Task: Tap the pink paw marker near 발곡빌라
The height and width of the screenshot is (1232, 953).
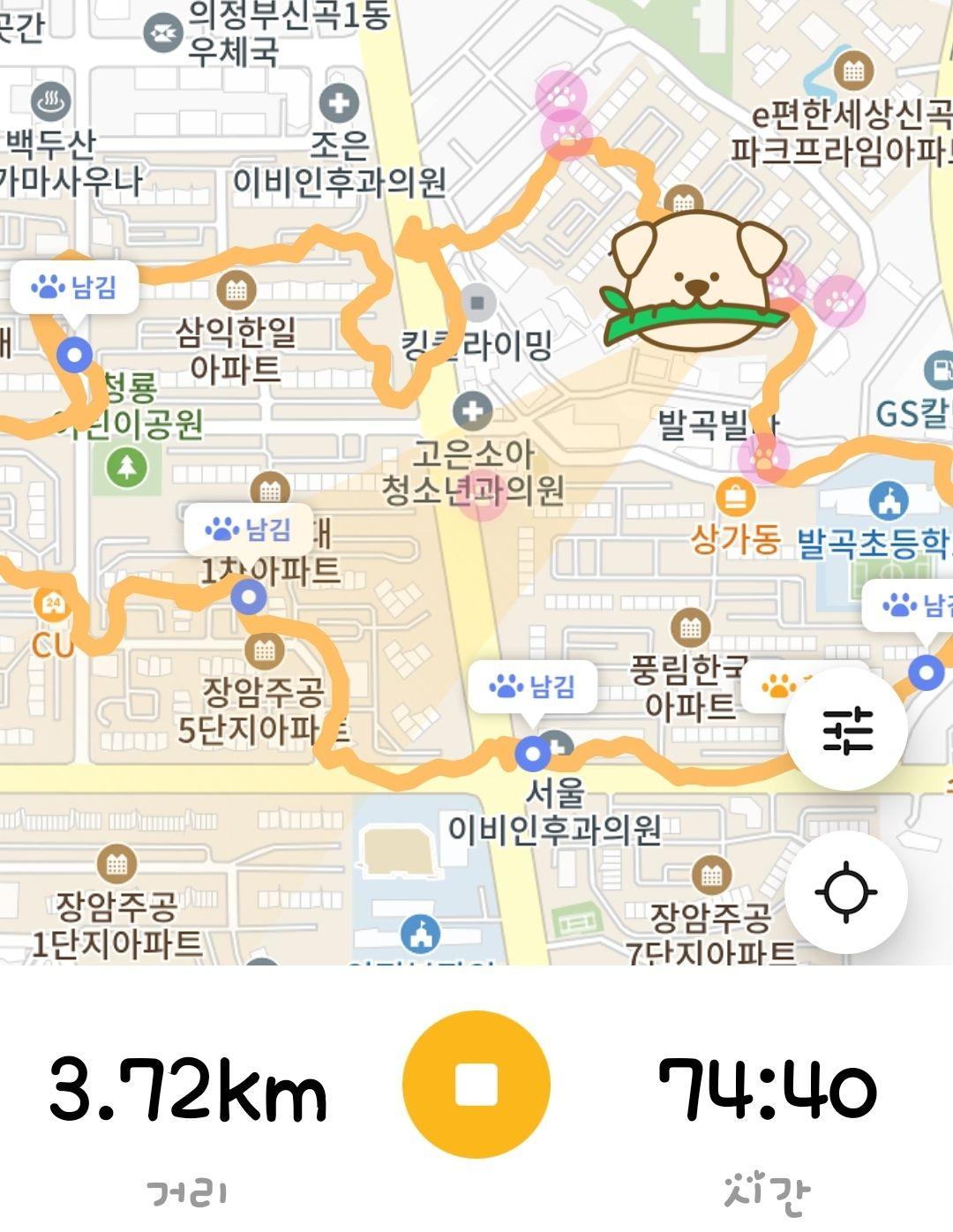Action: click(762, 458)
